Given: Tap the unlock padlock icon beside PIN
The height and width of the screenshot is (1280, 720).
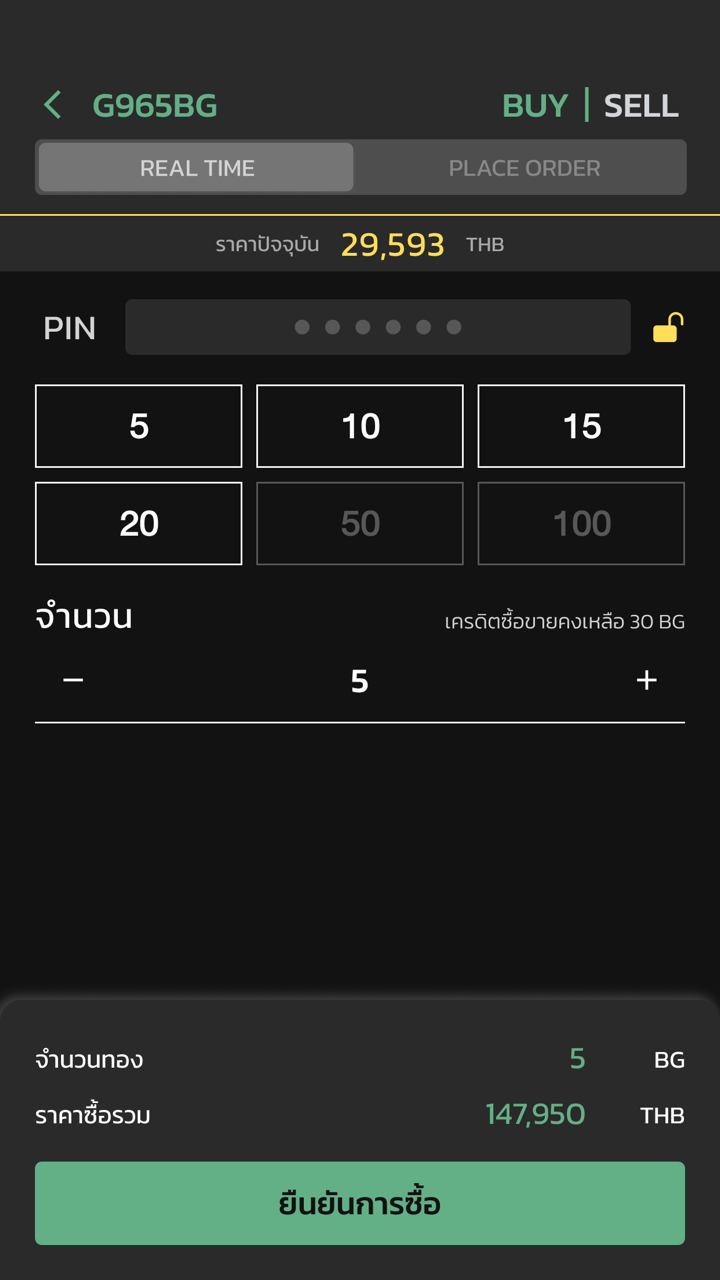Looking at the screenshot, I should 666,327.
